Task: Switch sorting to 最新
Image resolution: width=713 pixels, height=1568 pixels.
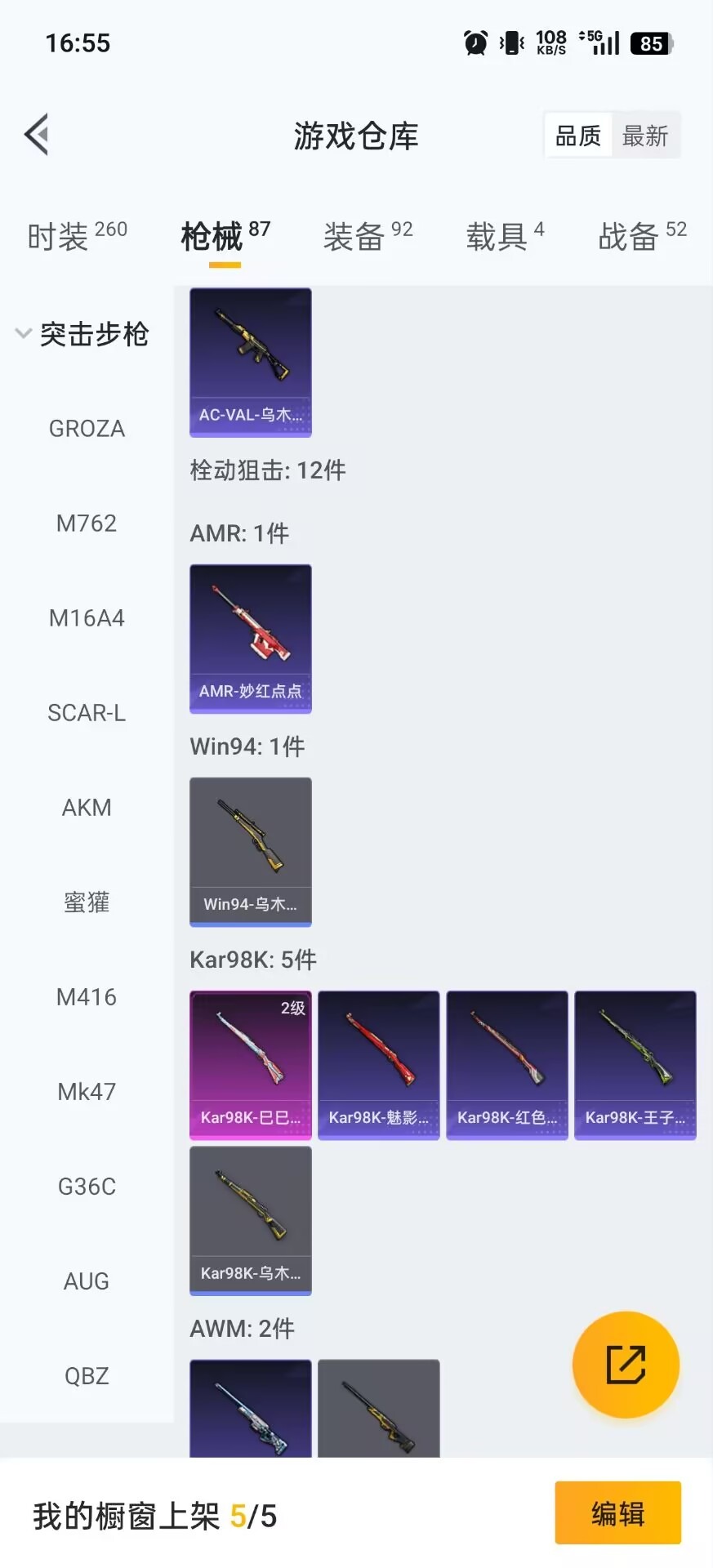Action: [x=646, y=136]
